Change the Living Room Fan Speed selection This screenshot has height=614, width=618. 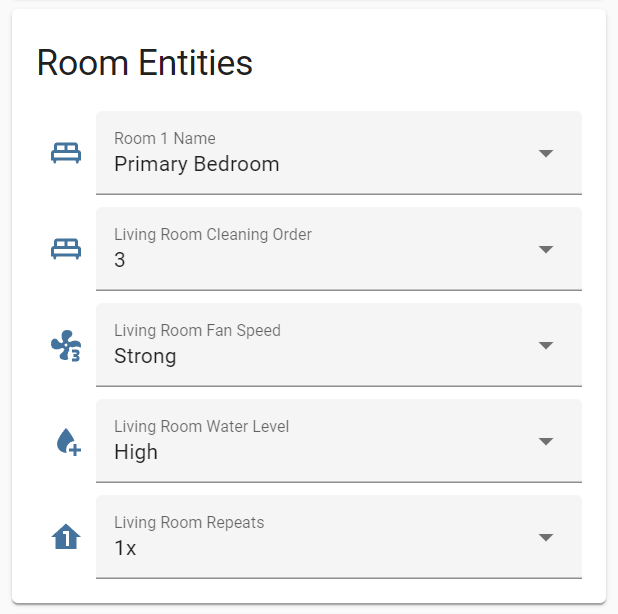pyautogui.click(x=338, y=345)
